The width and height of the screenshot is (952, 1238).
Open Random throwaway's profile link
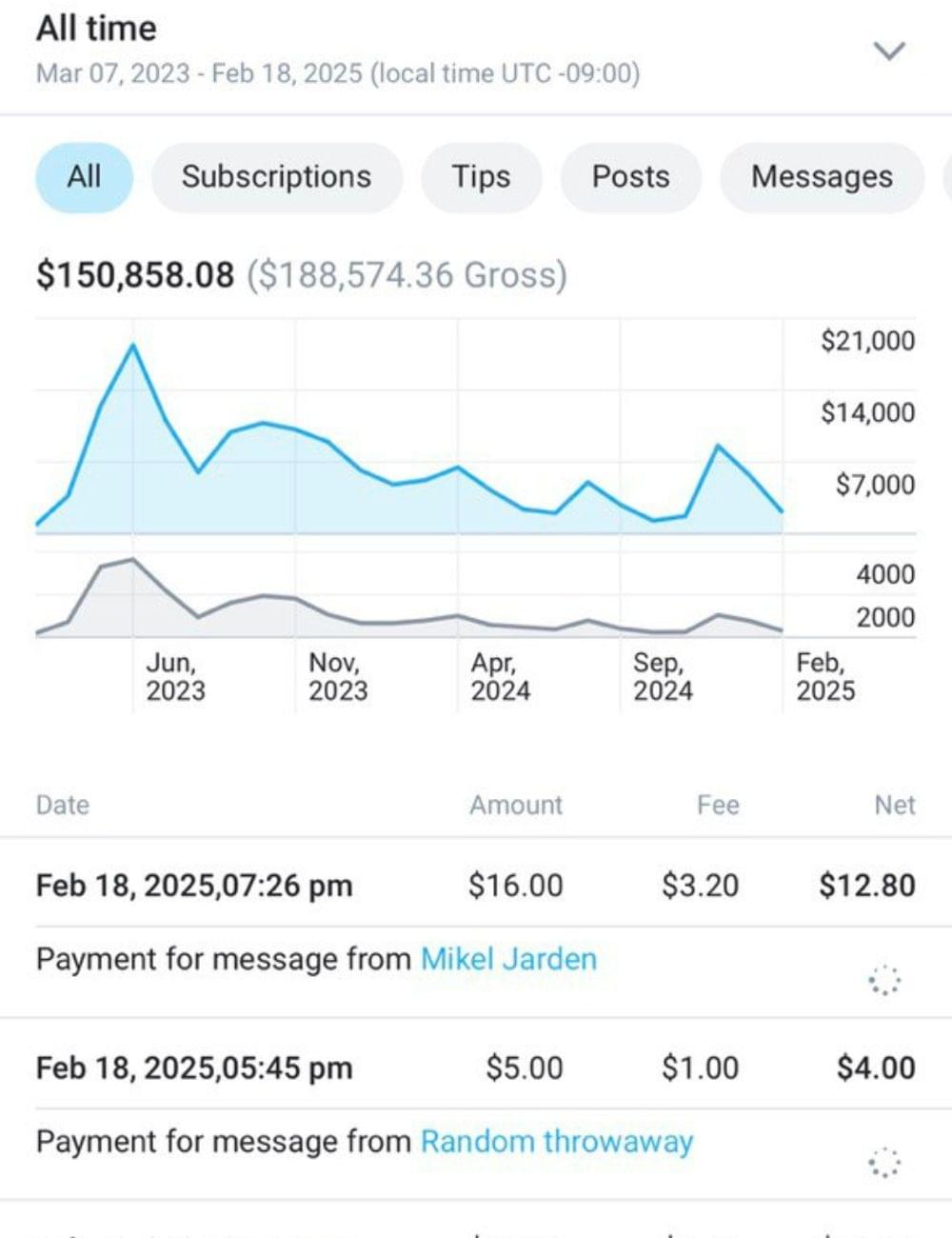[557, 1142]
